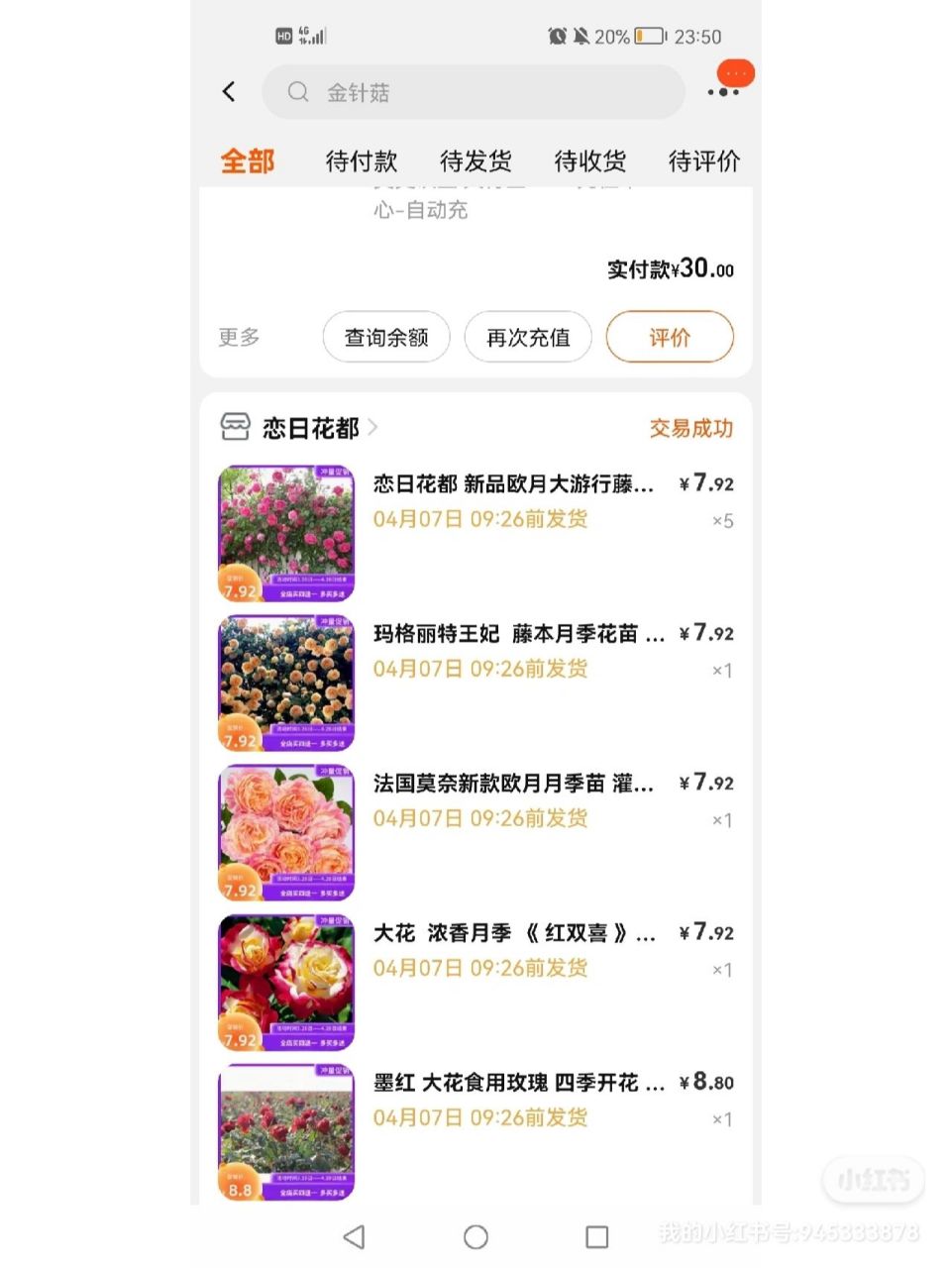Click the 再次充值 button
The image size is (952, 1268).
click(527, 337)
